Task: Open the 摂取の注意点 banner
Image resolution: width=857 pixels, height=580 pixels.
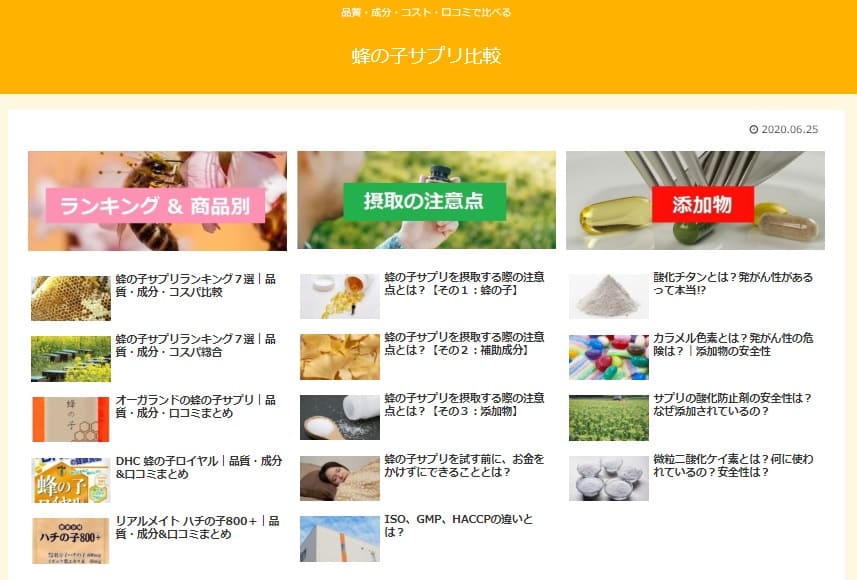Action: click(426, 200)
